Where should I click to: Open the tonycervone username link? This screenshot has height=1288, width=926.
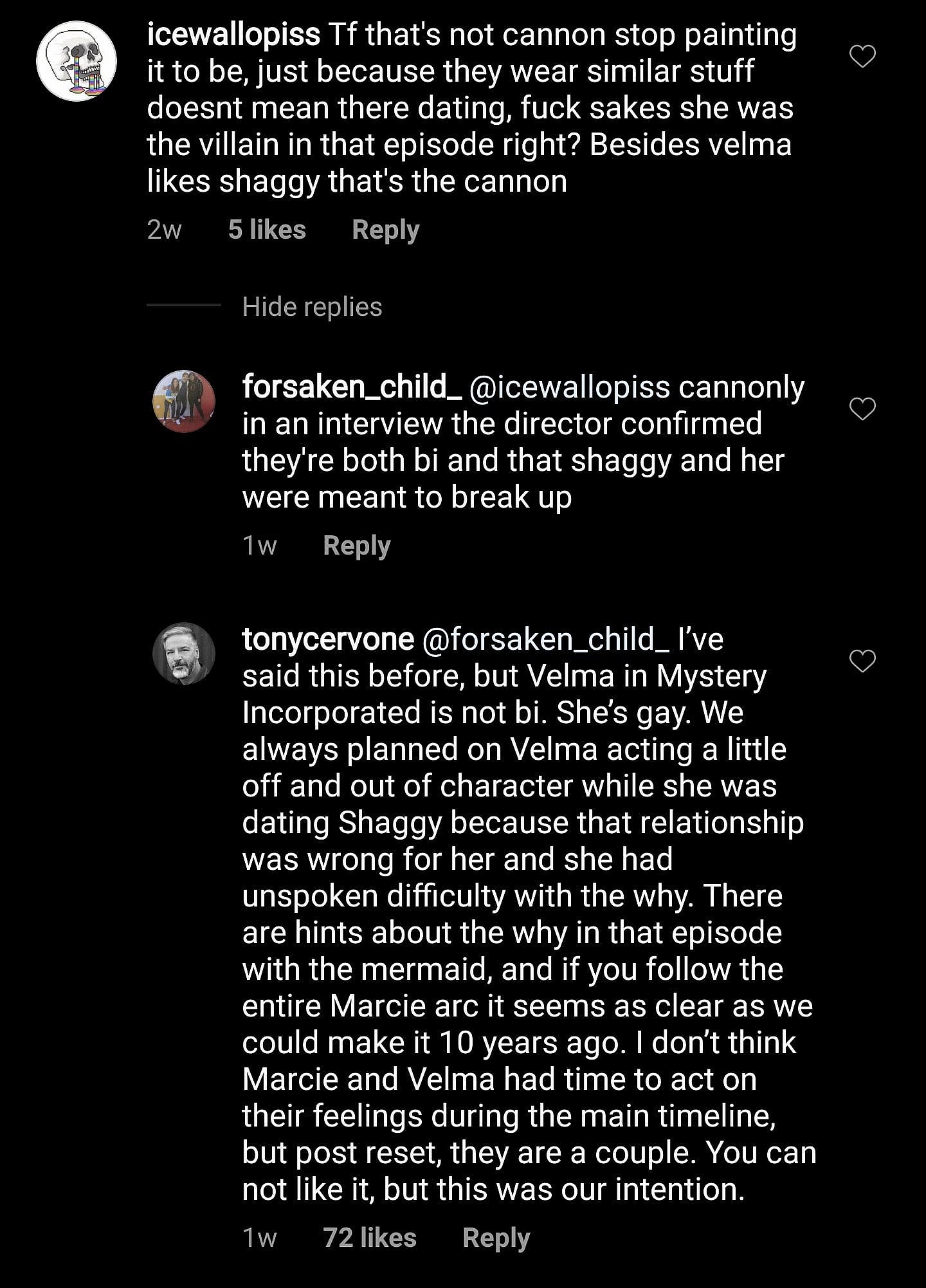[x=328, y=639]
